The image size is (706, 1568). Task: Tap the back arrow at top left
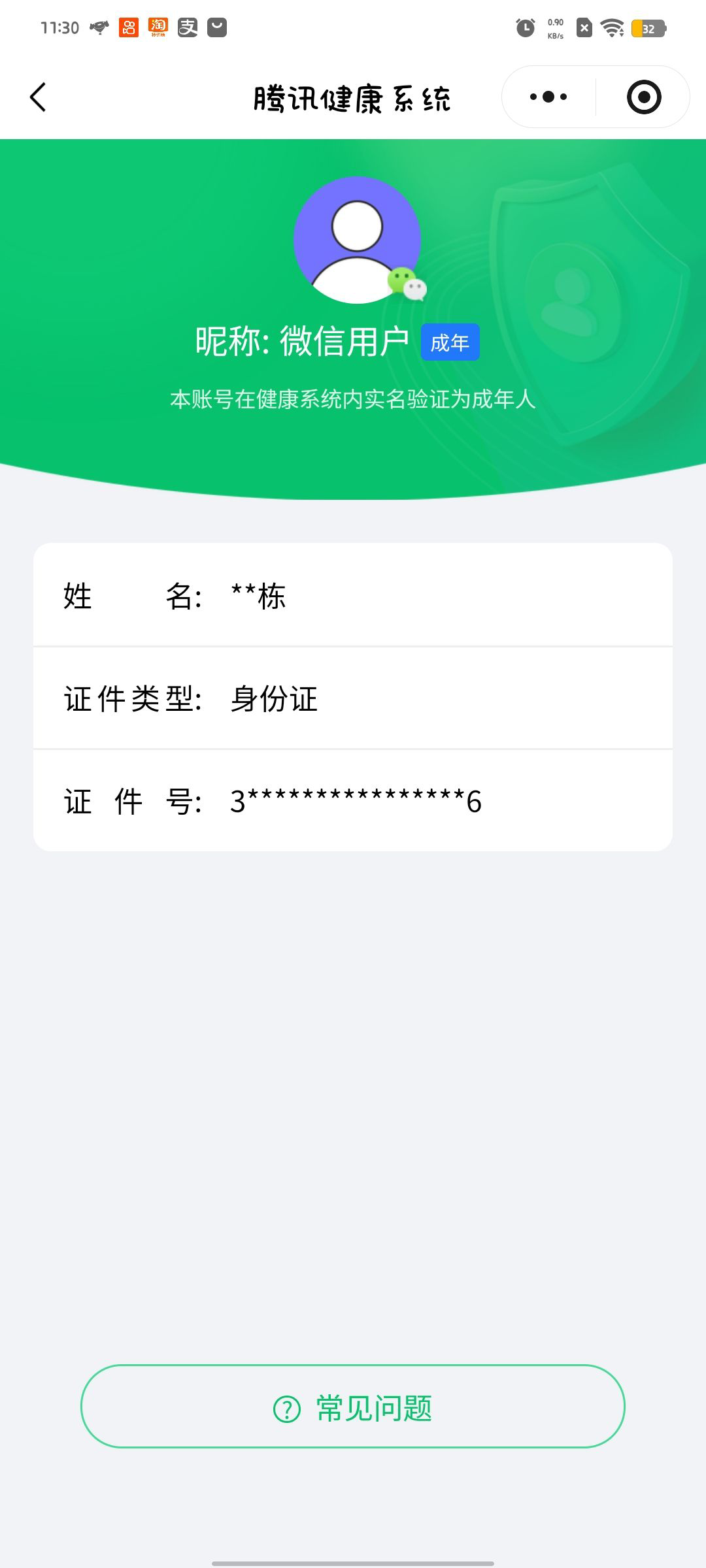(x=39, y=97)
